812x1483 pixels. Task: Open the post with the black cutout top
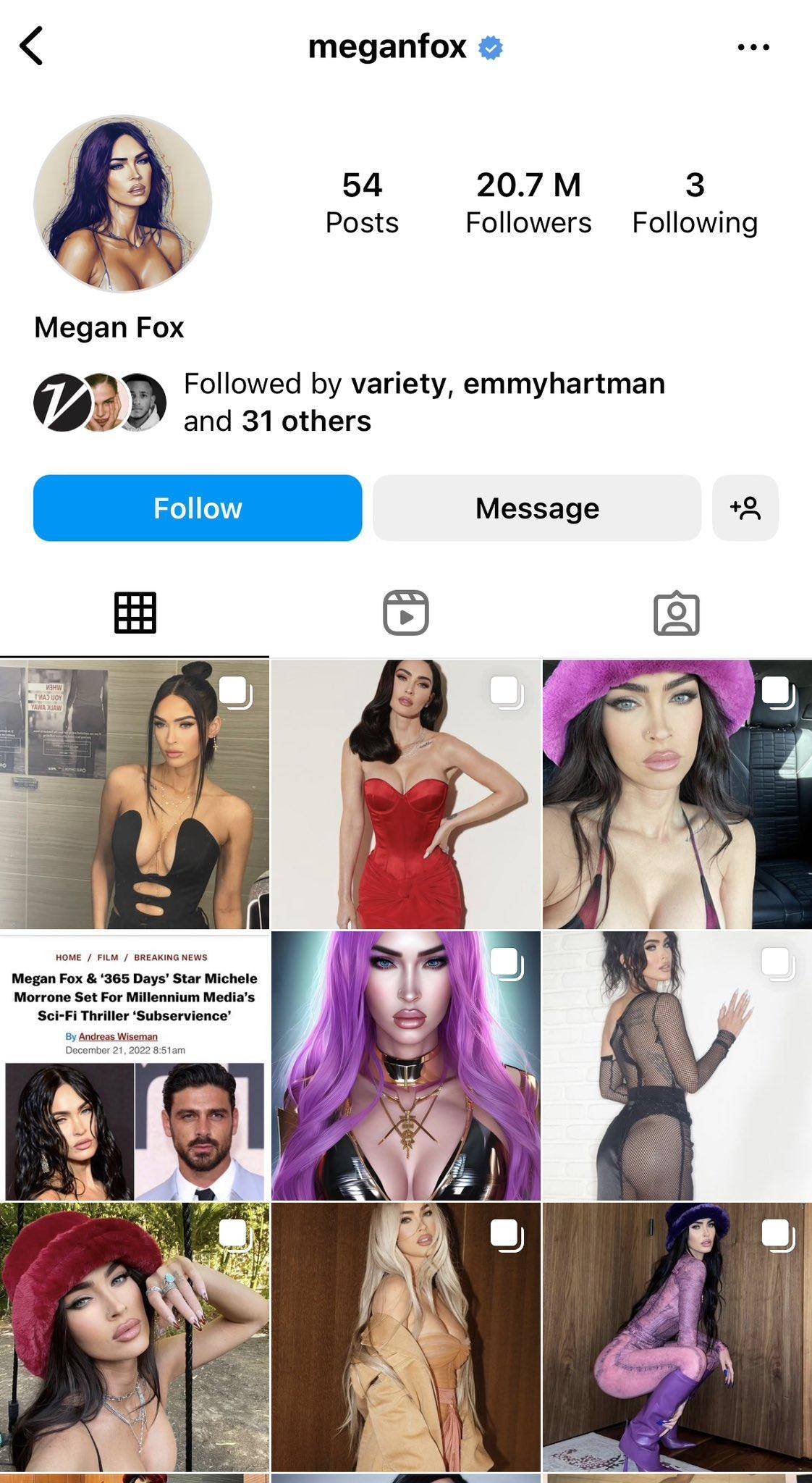pyautogui.click(x=134, y=794)
